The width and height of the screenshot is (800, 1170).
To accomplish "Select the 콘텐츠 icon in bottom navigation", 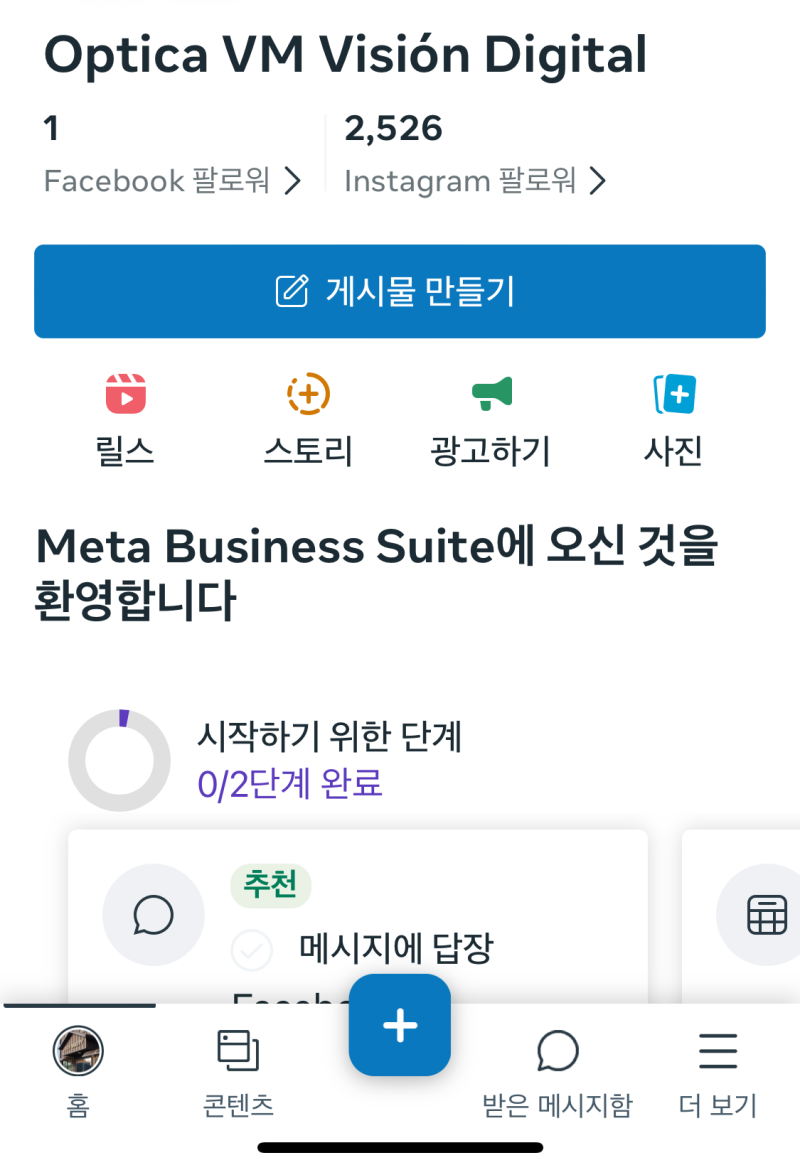I will [238, 1050].
